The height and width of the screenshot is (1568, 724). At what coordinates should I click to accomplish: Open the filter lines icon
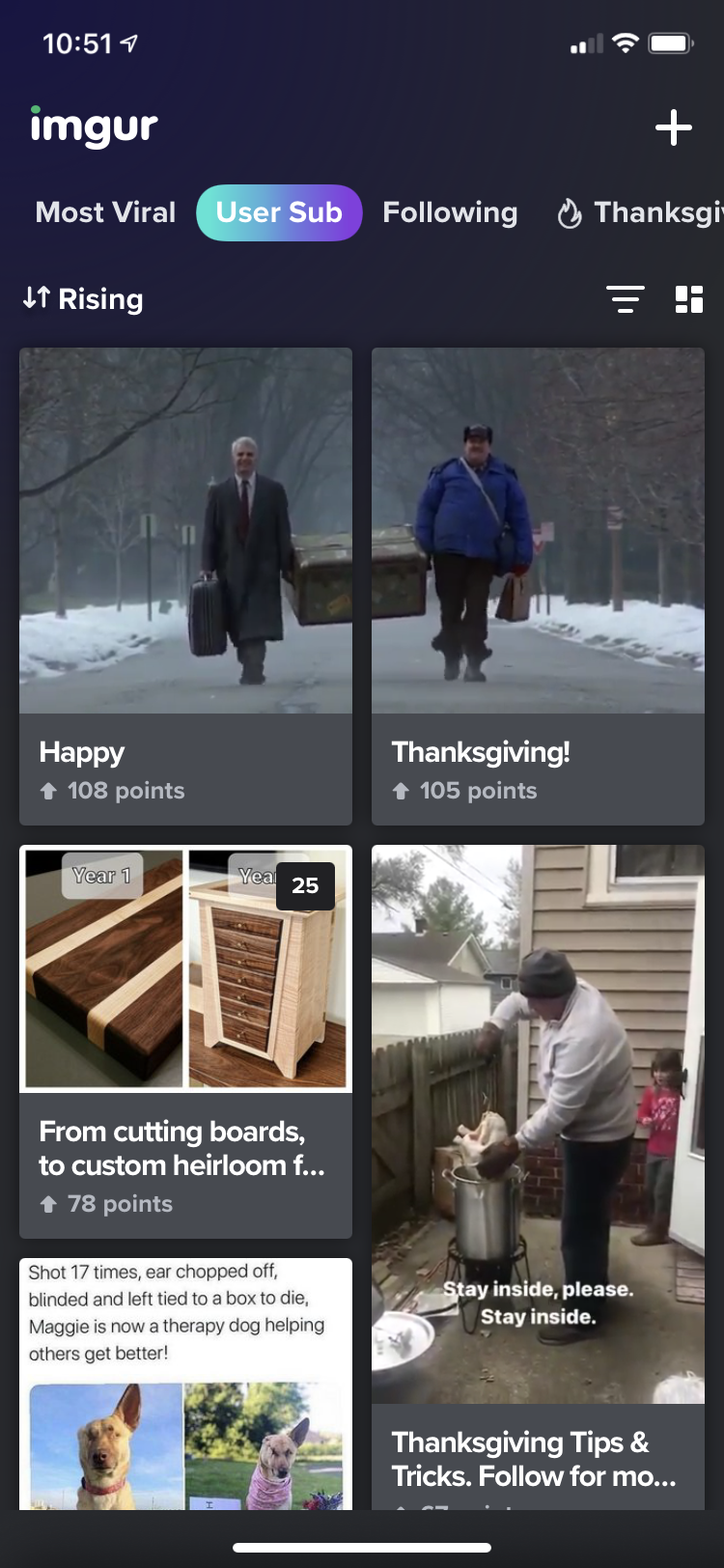[626, 299]
